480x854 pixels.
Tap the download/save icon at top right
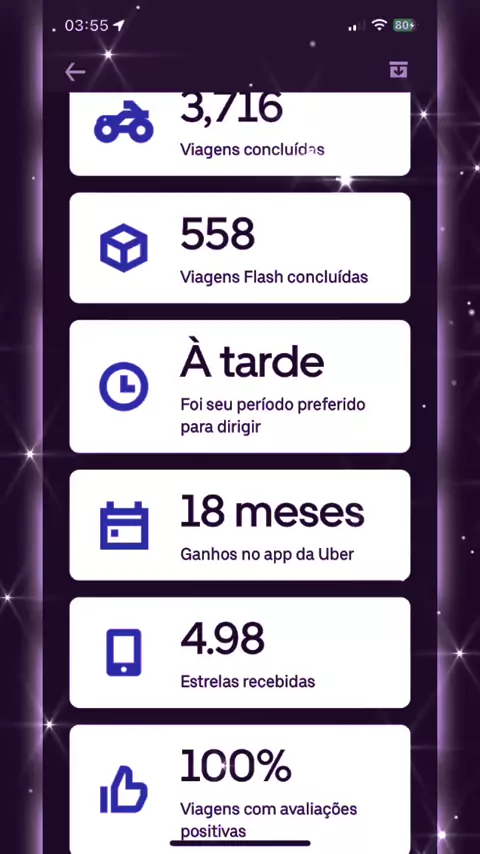(x=398, y=70)
